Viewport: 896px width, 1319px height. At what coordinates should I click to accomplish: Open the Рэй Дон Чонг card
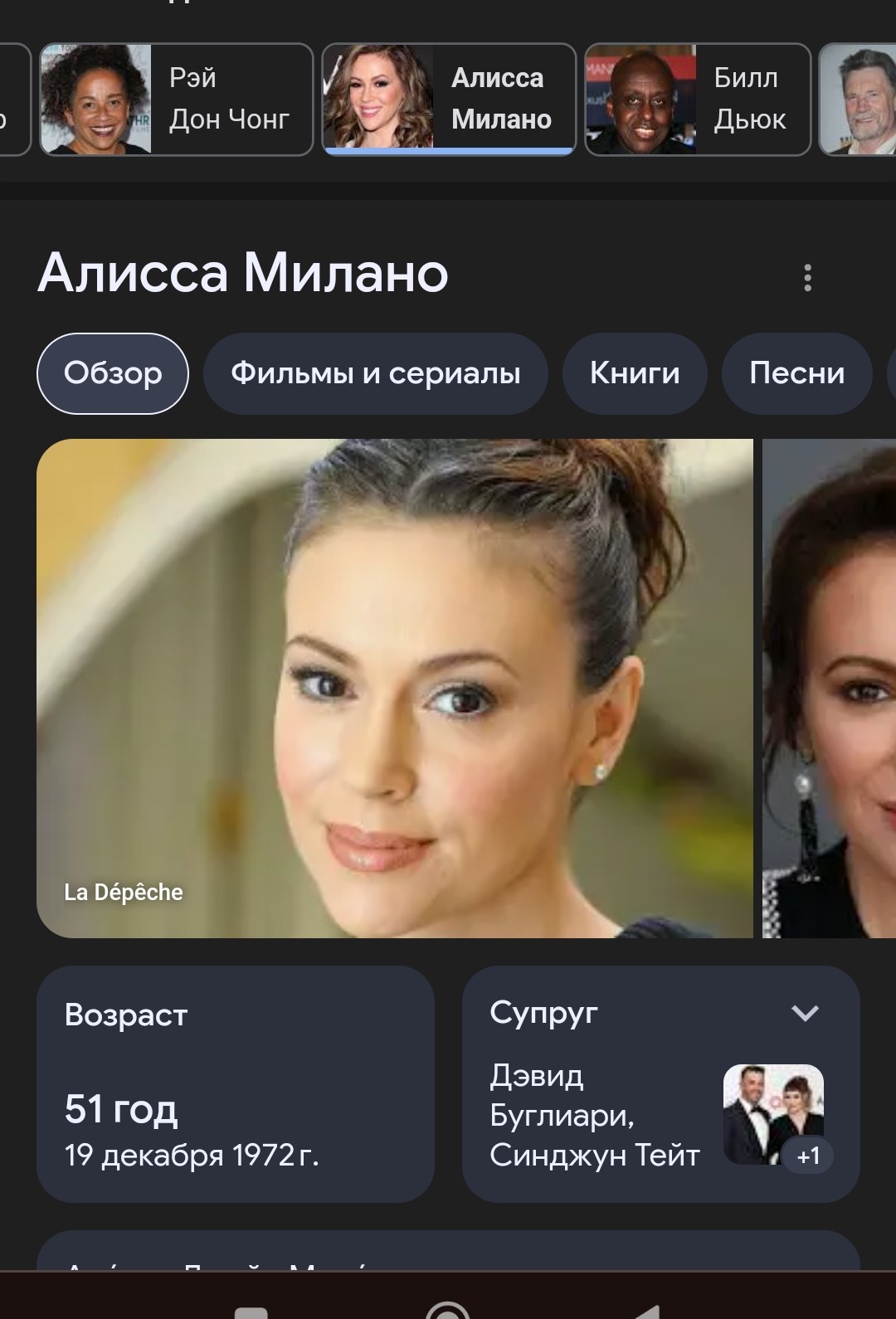pos(177,100)
